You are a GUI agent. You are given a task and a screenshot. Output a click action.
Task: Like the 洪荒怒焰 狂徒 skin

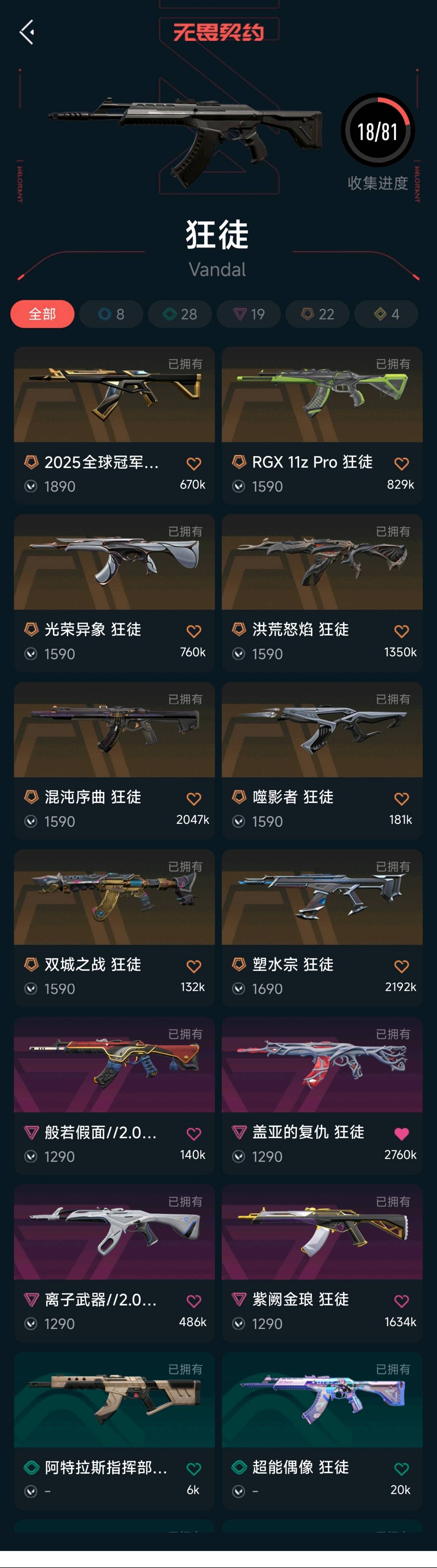pyautogui.click(x=401, y=631)
